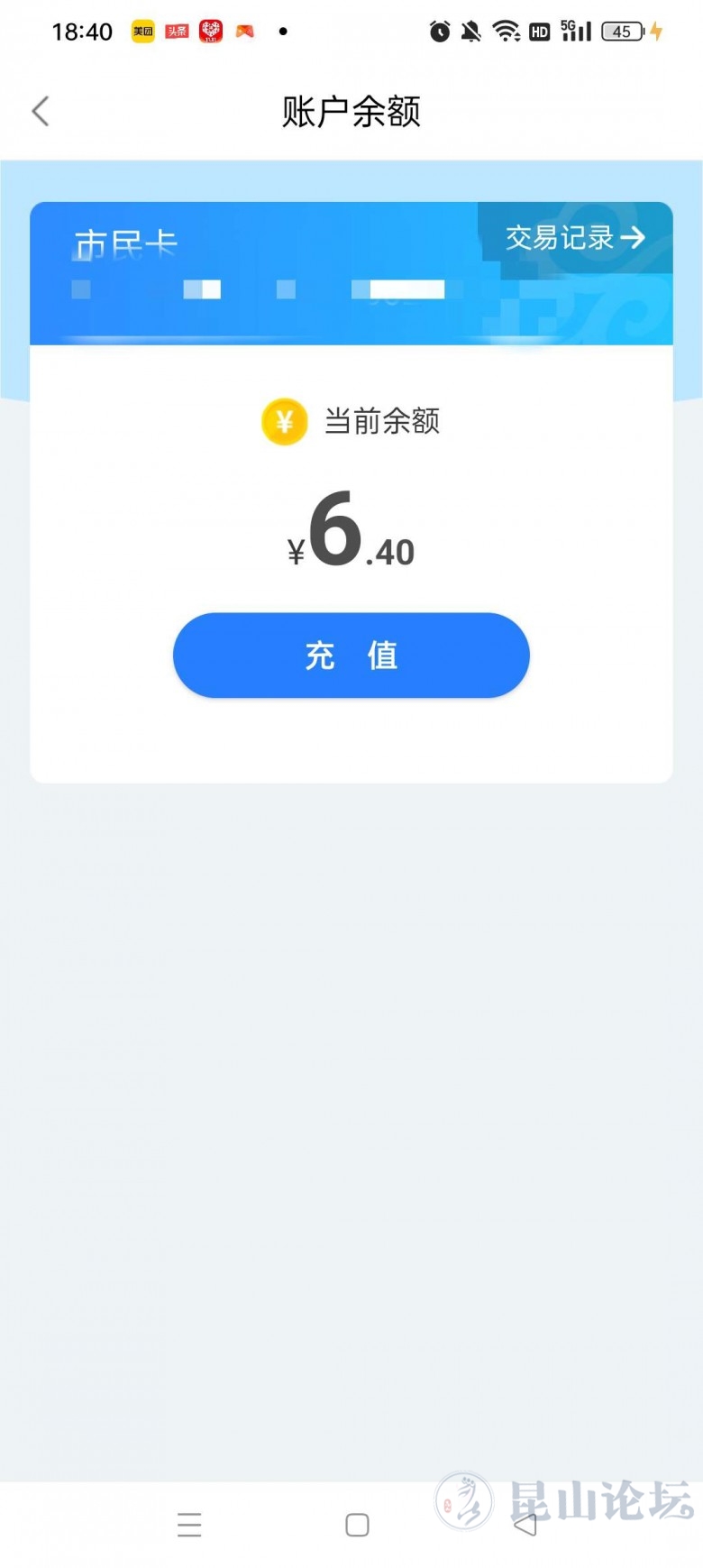Tap the 充值 recharge button
703x1568 pixels.
click(351, 656)
